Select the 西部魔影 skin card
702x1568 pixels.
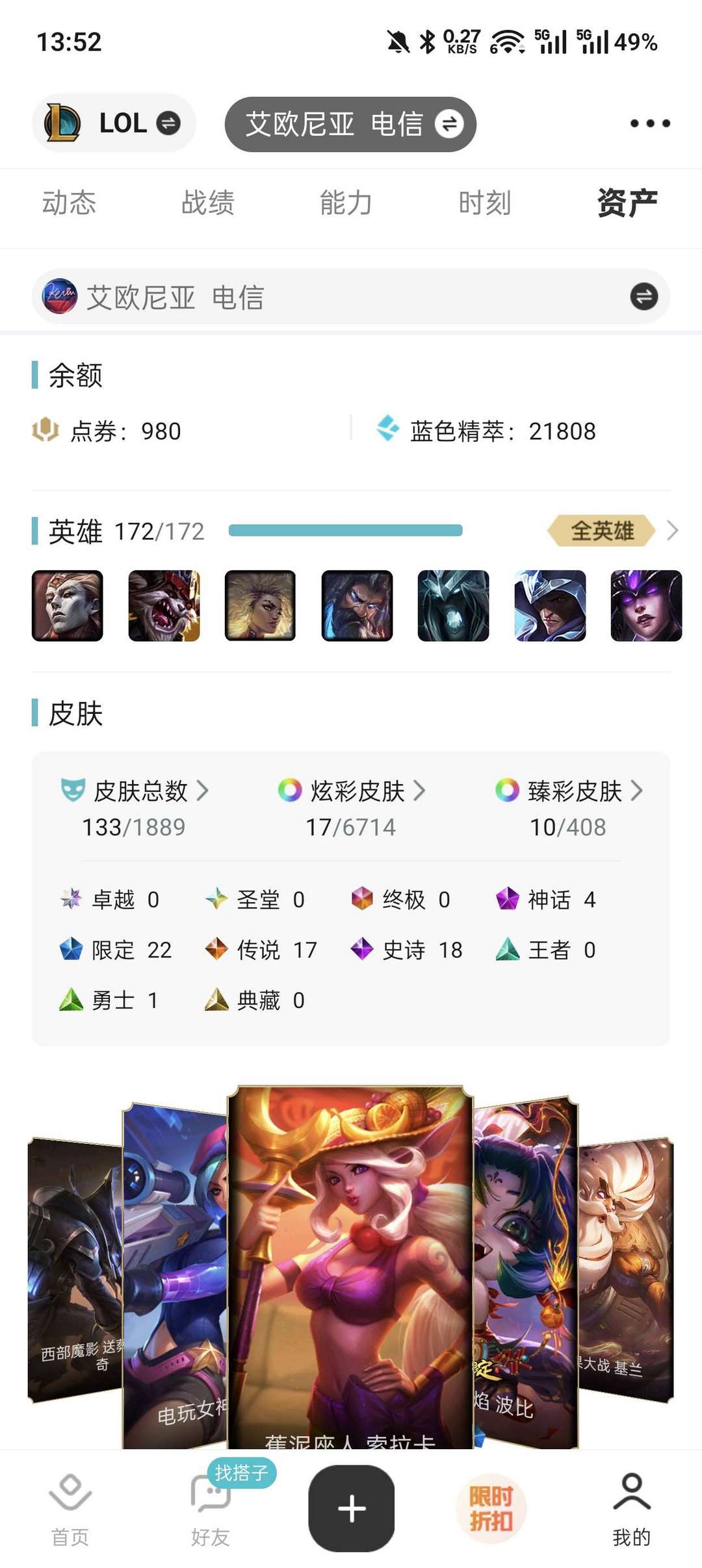click(74, 1267)
